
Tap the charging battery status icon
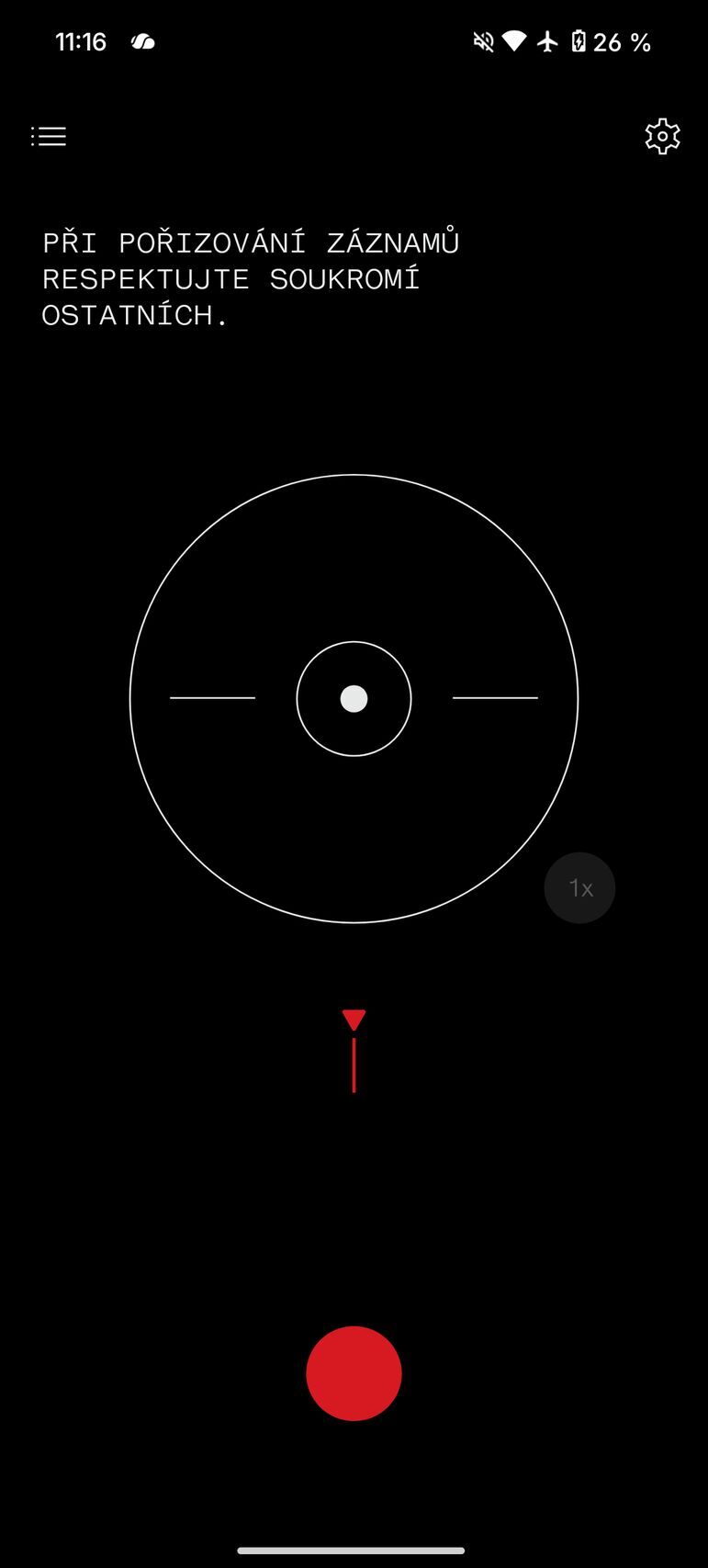tap(579, 40)
